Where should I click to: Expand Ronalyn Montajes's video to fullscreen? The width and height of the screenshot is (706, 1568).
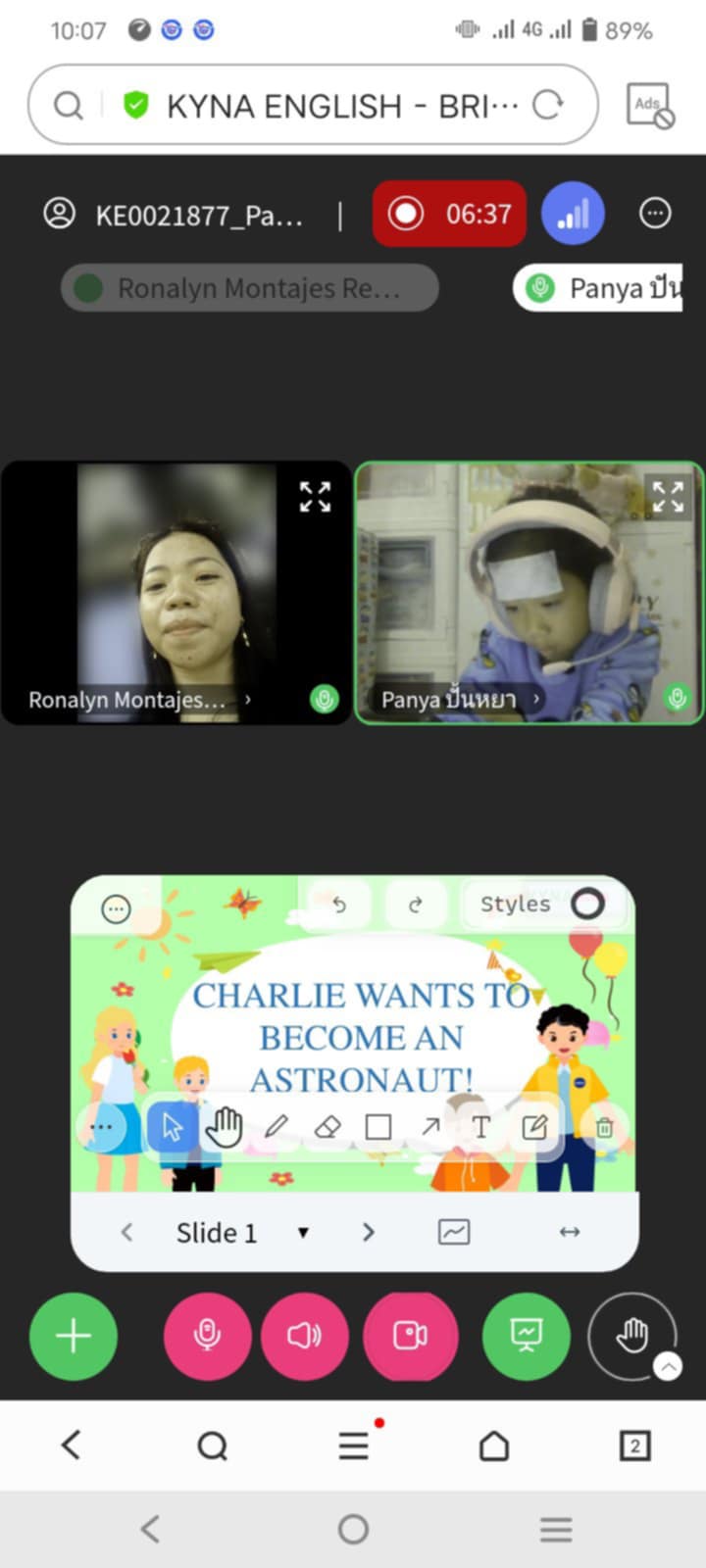(315, 497)
